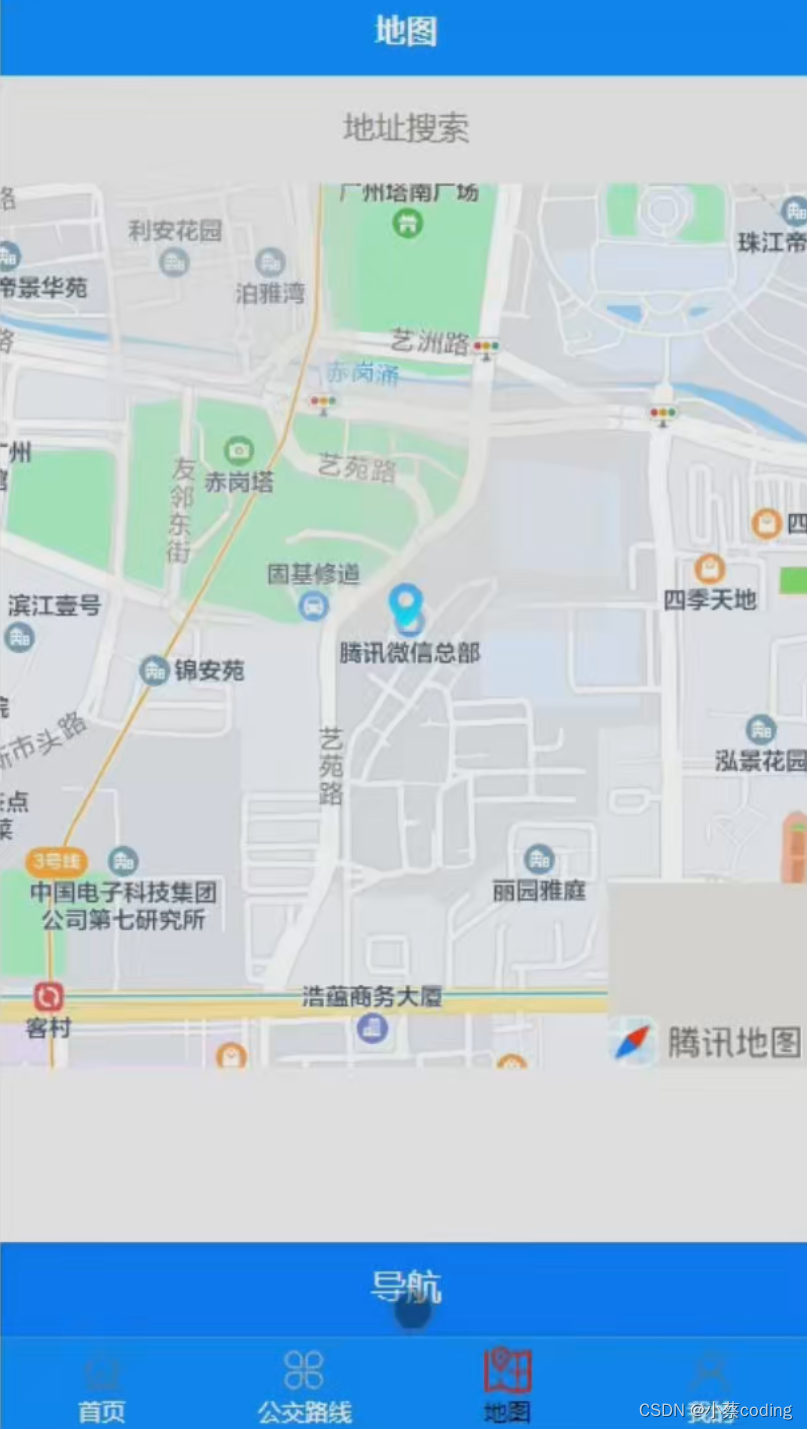This screenshot has height=1430, width=808.
Task: Tap the school icon below 浩蕴商务大厦
Action: (373, 1028)
